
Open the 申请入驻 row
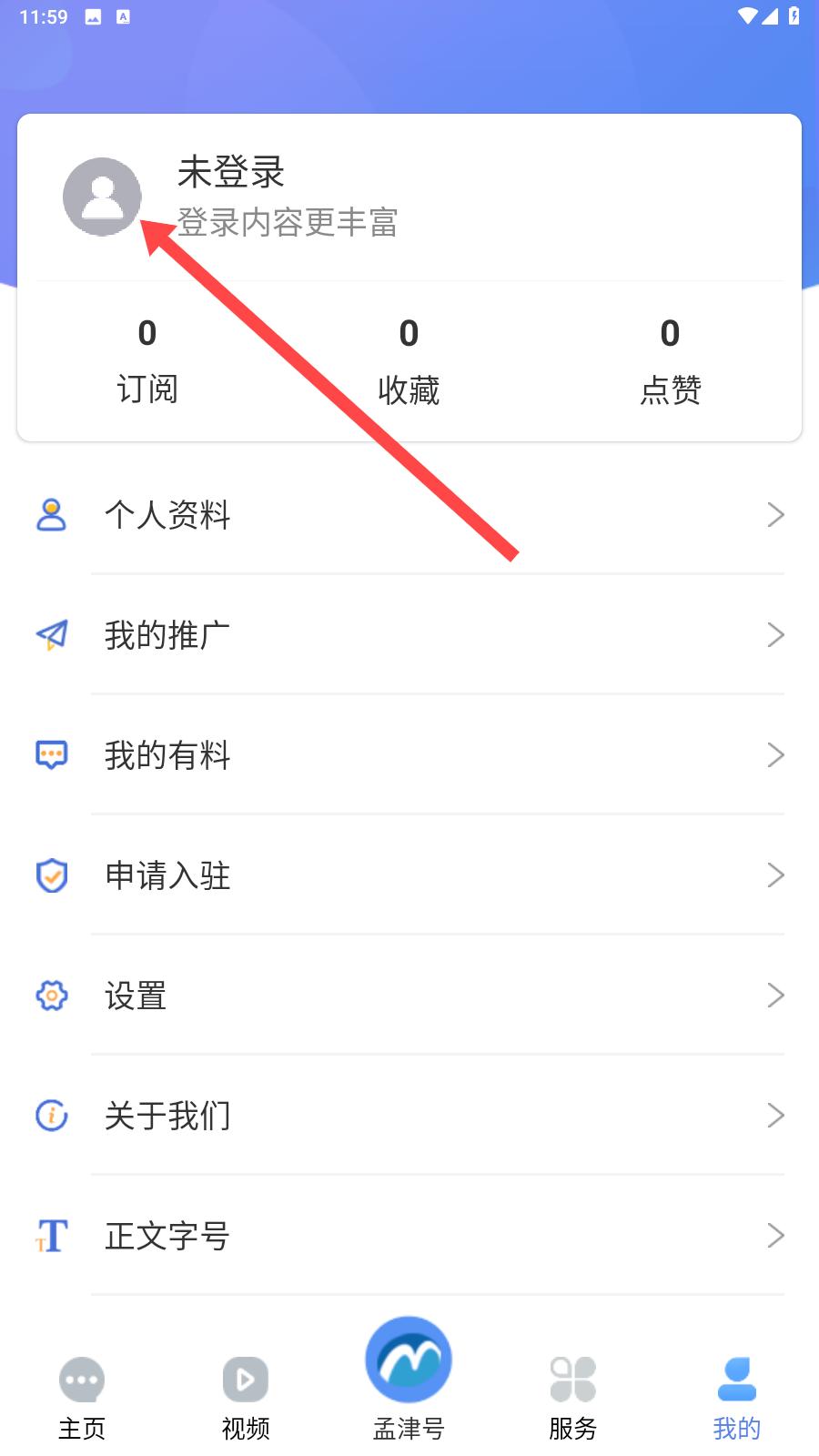[x=409, y=875]
